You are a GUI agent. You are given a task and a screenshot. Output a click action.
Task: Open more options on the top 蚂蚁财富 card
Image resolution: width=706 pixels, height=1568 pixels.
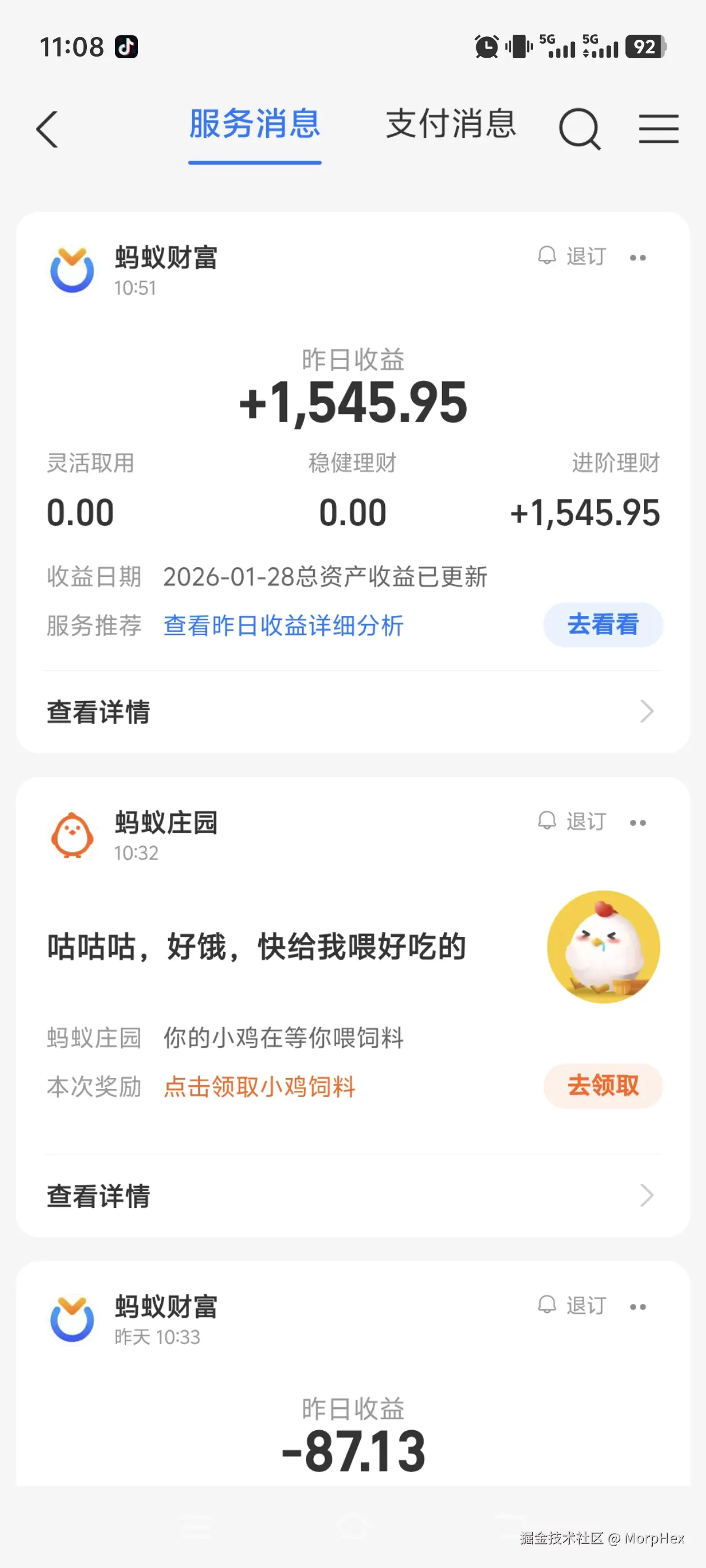coord(638,256)
